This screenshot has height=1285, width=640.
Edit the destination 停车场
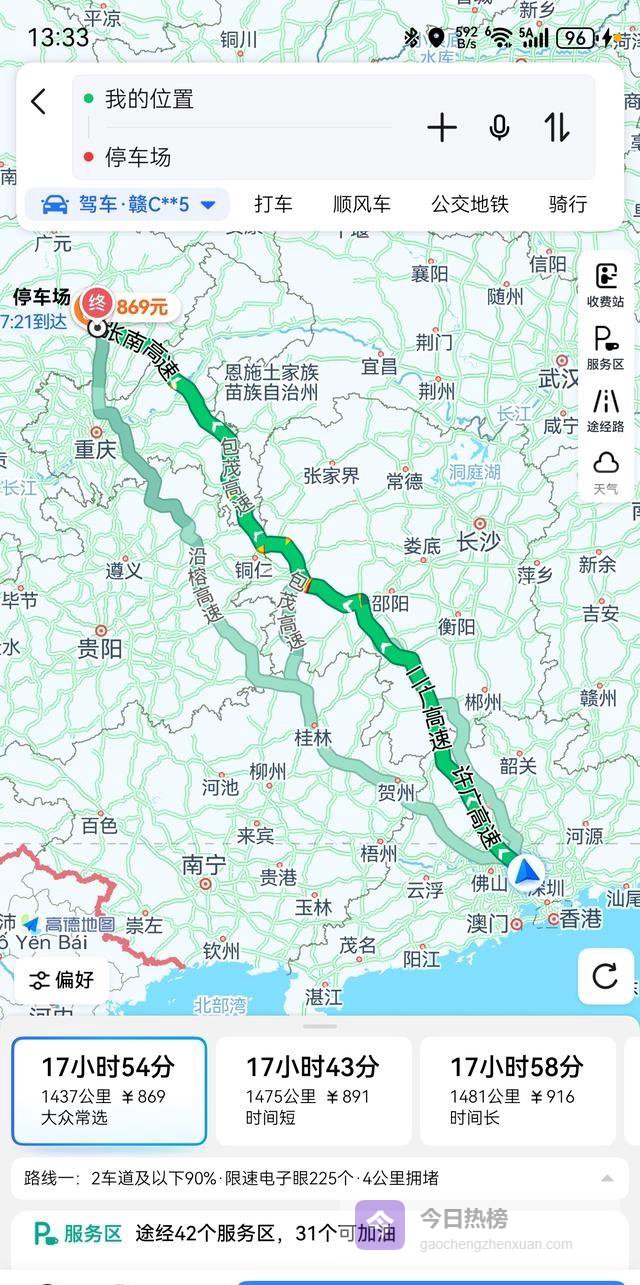(x=240, y=157)
